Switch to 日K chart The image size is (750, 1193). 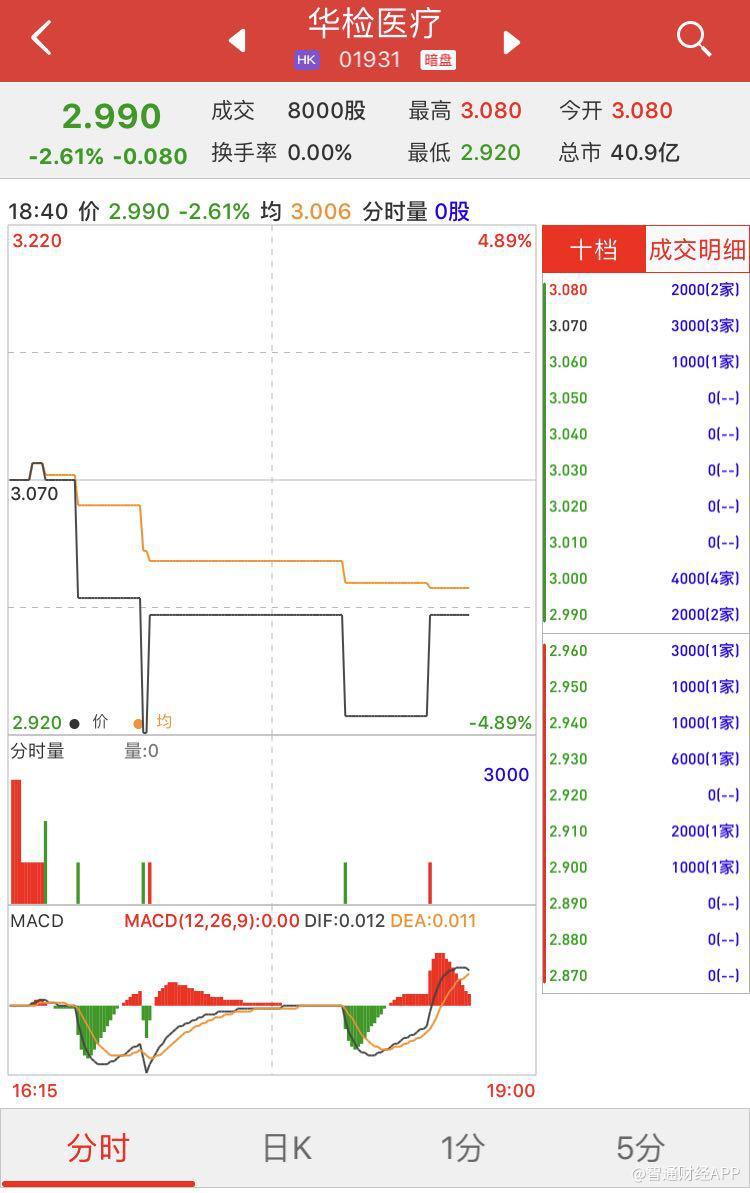pyautogui.click(x=287, y=1148)
